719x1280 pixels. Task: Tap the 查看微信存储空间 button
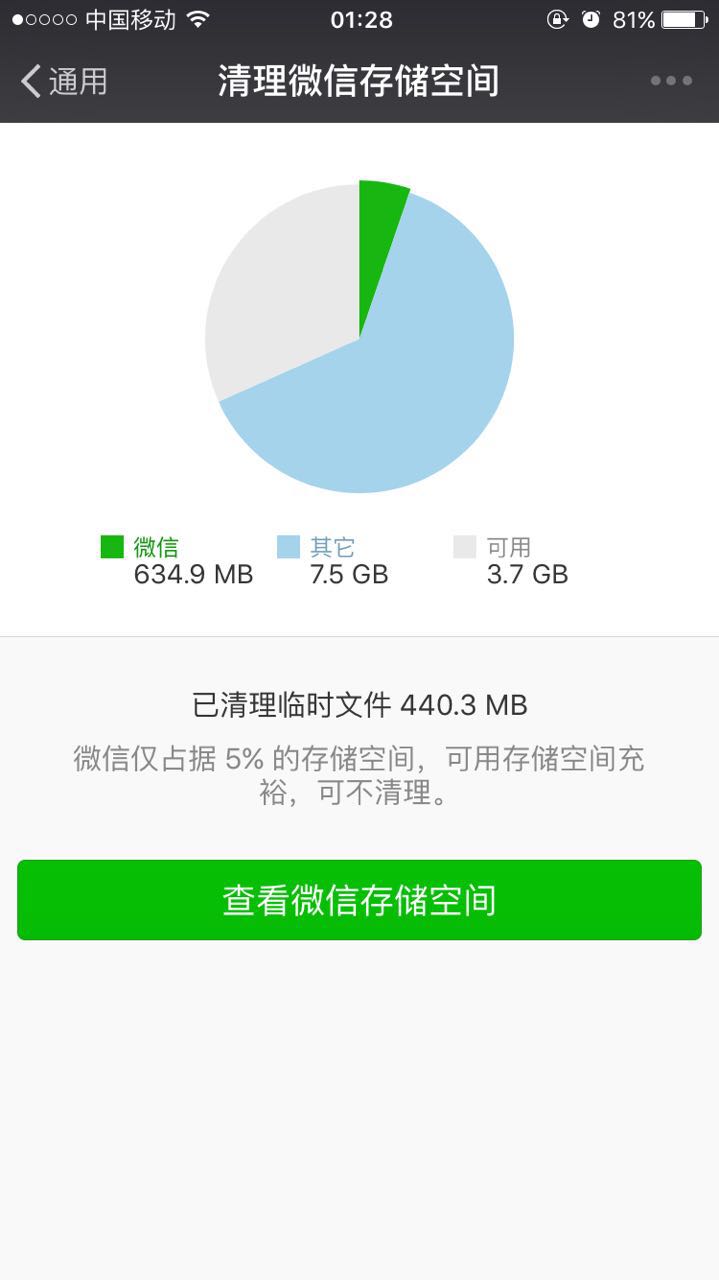pyautogui.click(x=359, y=900)
